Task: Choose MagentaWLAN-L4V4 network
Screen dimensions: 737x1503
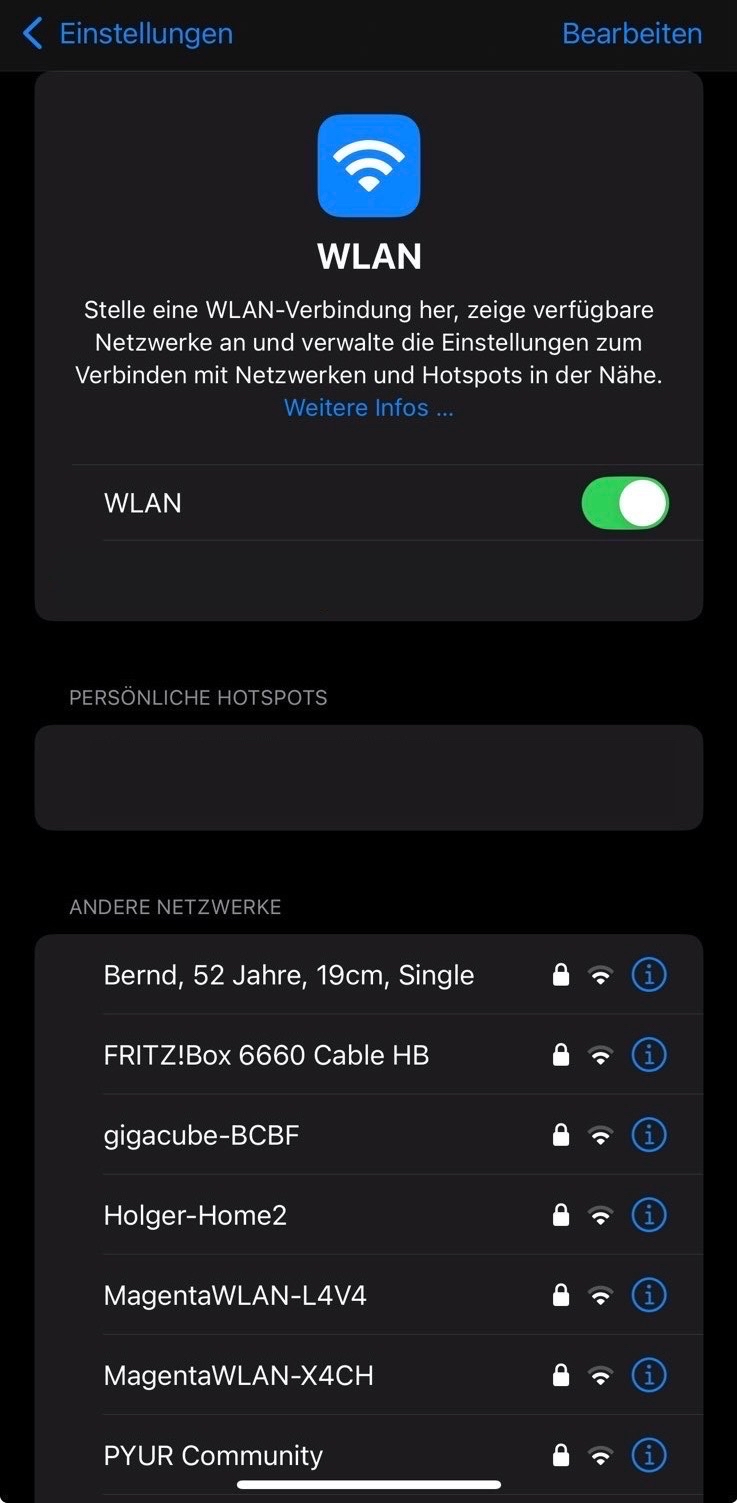Action: point(235,1295)
